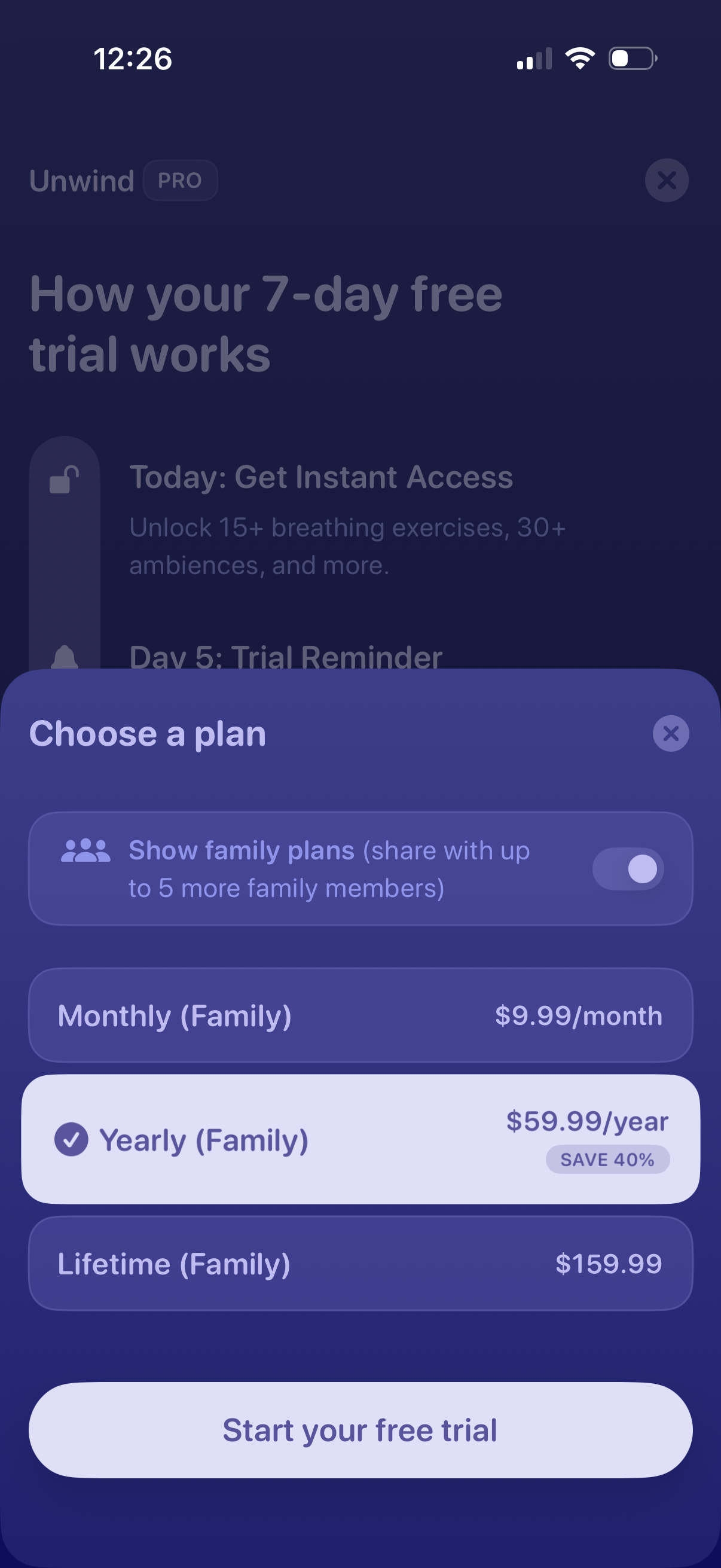Click the $9.99/month price label

[x=578, y=1015]
